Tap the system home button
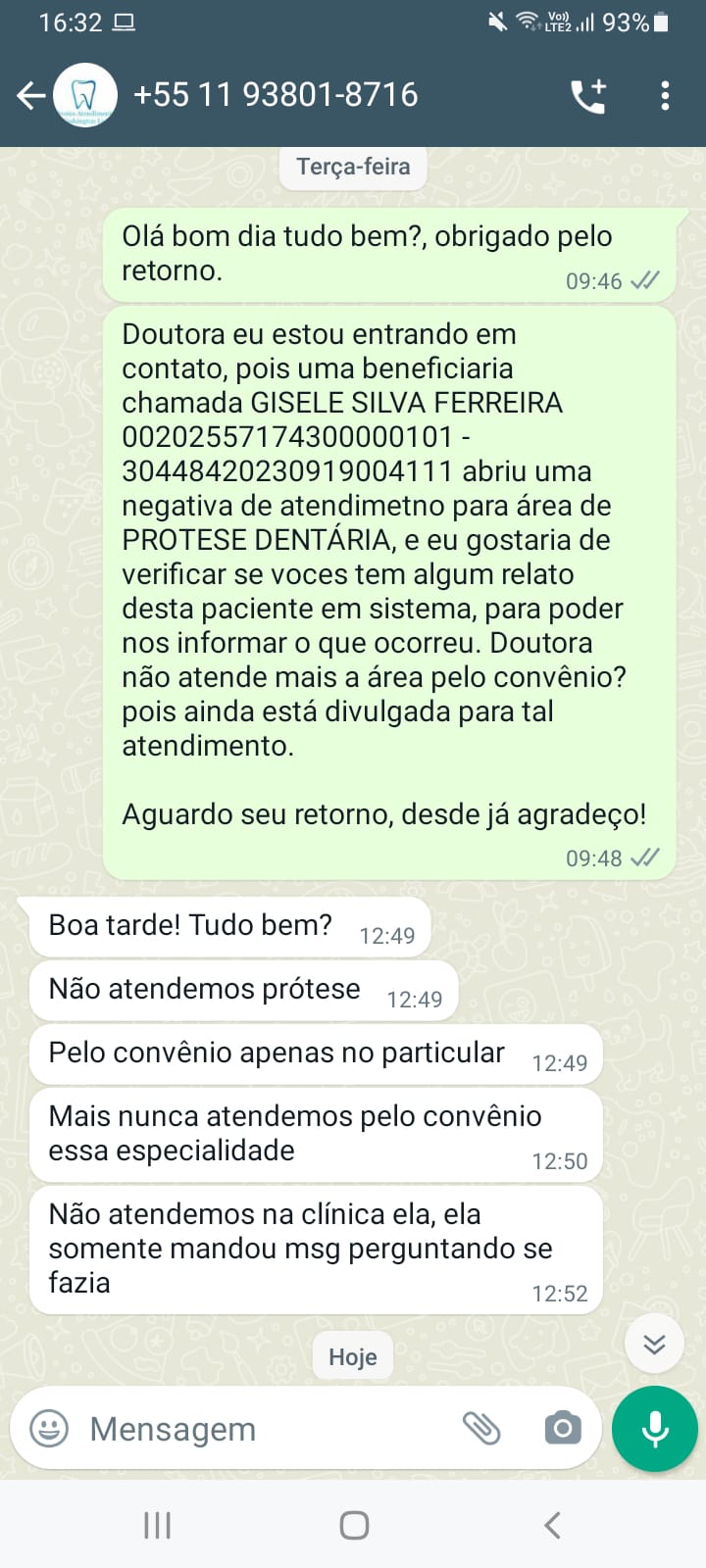Viewport: 706px width, 1568px height. click(354, 1525)
